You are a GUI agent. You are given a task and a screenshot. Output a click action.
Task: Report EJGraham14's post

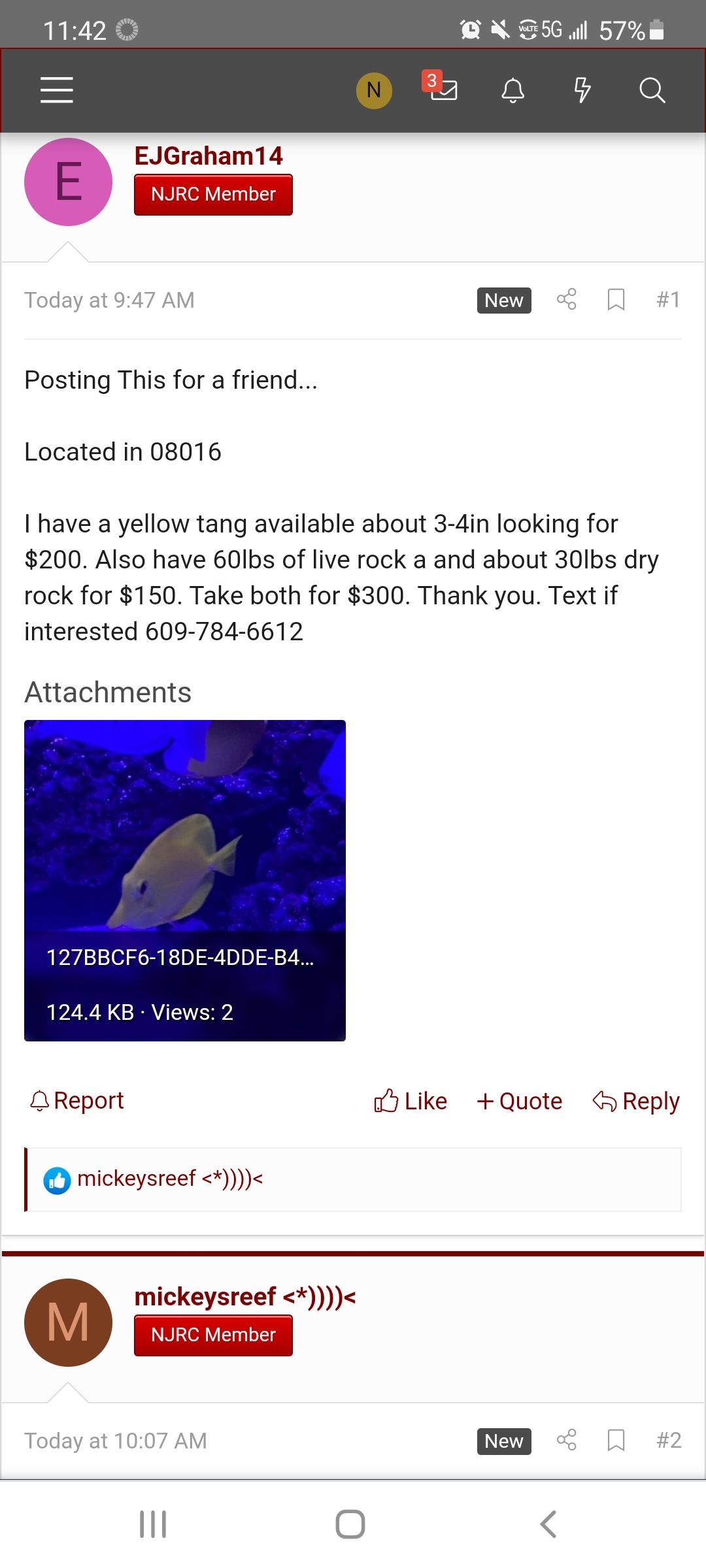[77, 1101]
